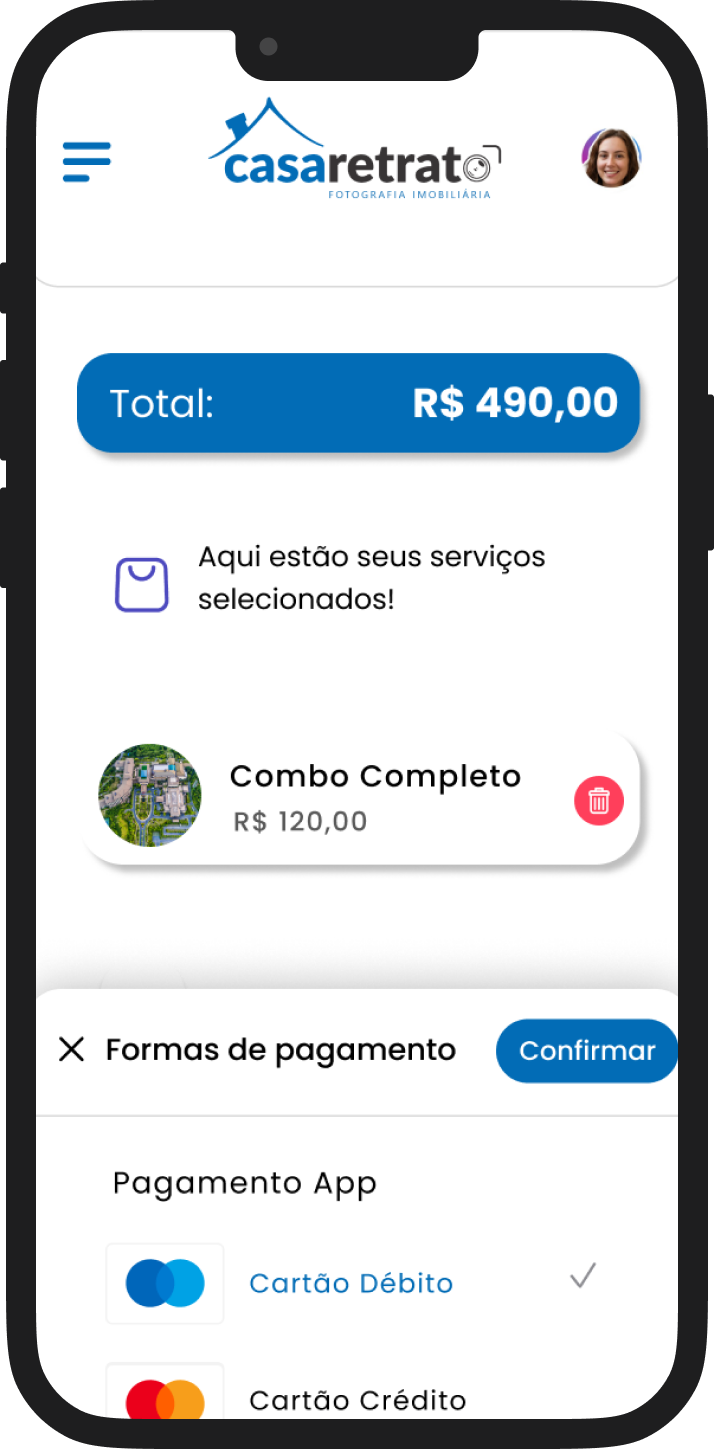Confirm the payment method
The width and height of the screenshot is (714, 1449).
pyautogui.click(x=587, y=1051)
